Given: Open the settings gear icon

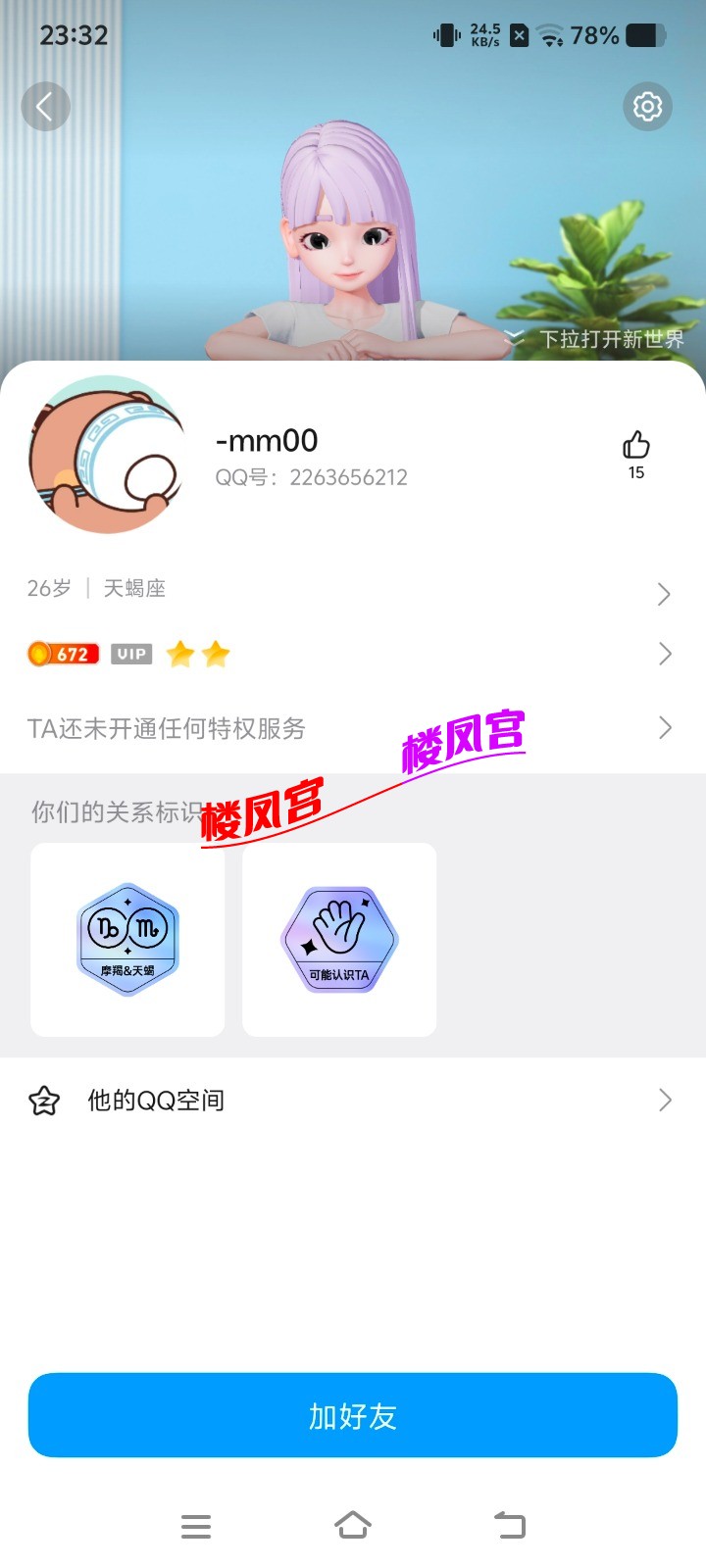Looking at the screenshot, I should pos(647,106).
